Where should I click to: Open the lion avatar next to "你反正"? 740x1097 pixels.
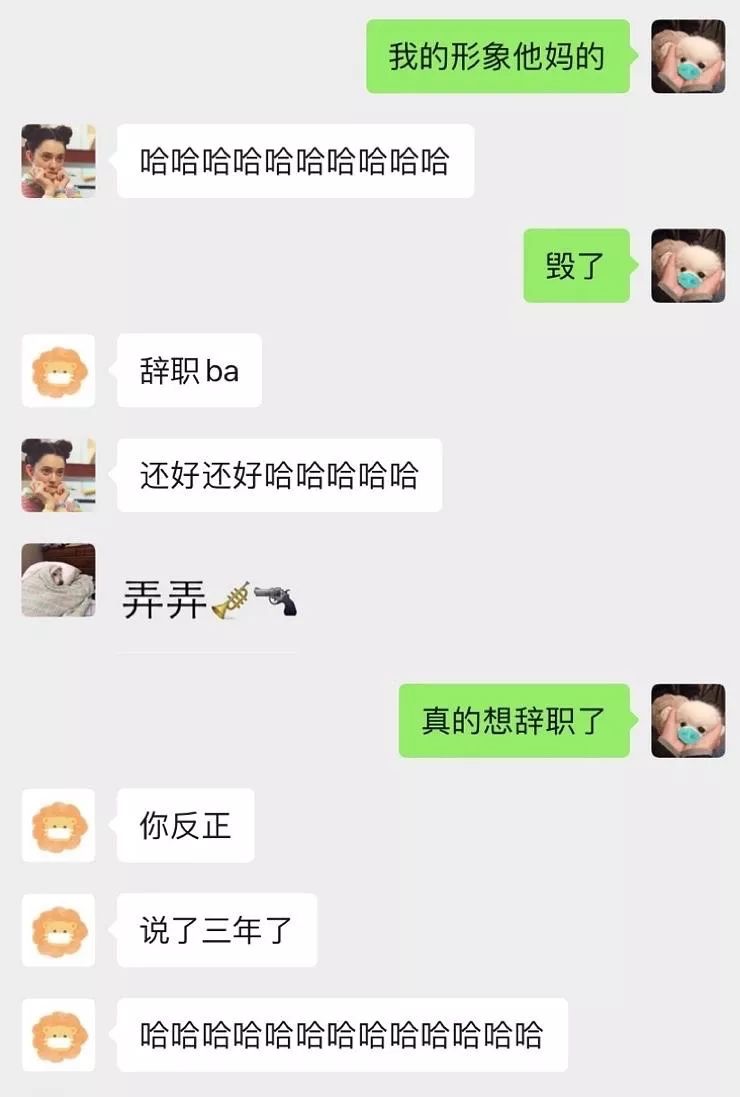(58, 826)
